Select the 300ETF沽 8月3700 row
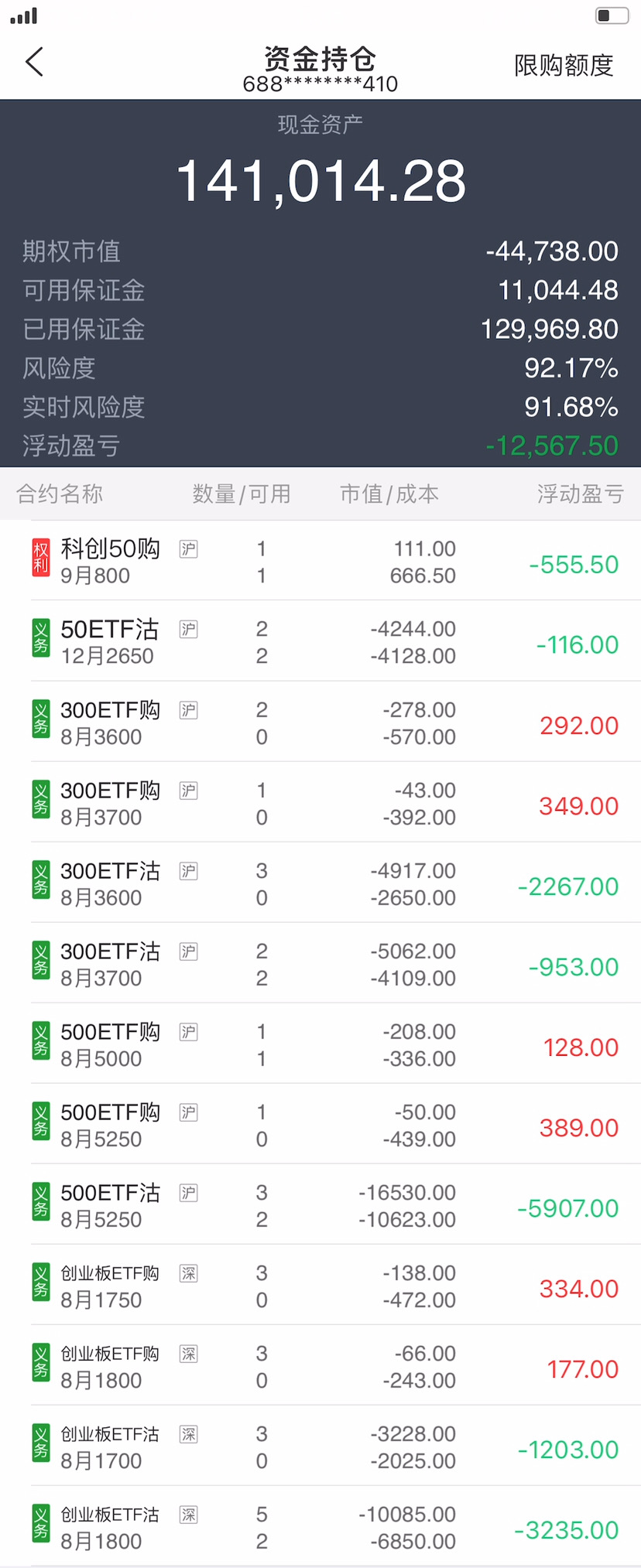Viewport: 641px width, 1568px height. pos(320,964)
